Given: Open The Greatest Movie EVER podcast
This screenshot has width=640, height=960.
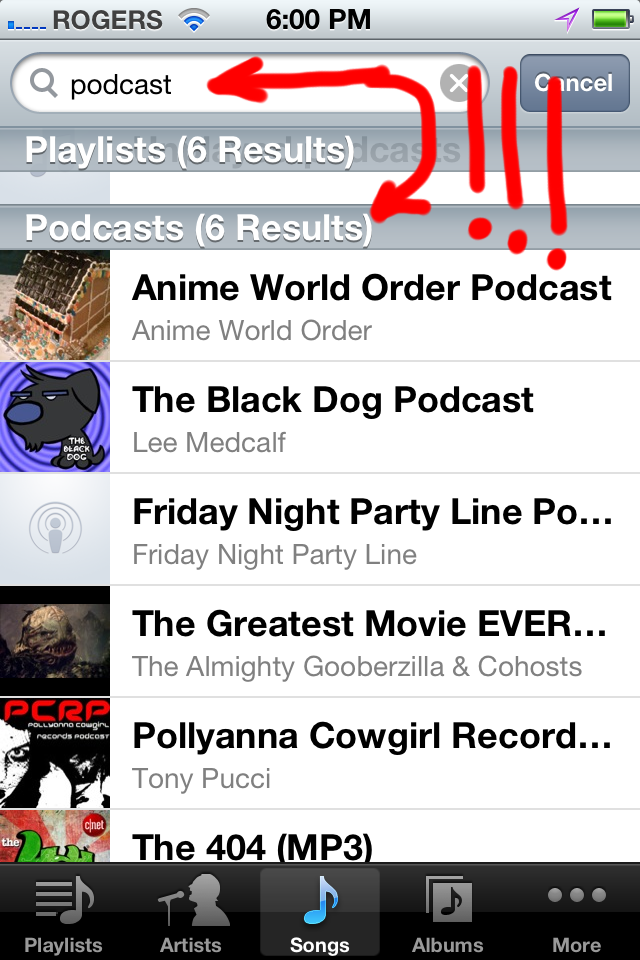Looking at the screenshot, I should tap(372, 641).
